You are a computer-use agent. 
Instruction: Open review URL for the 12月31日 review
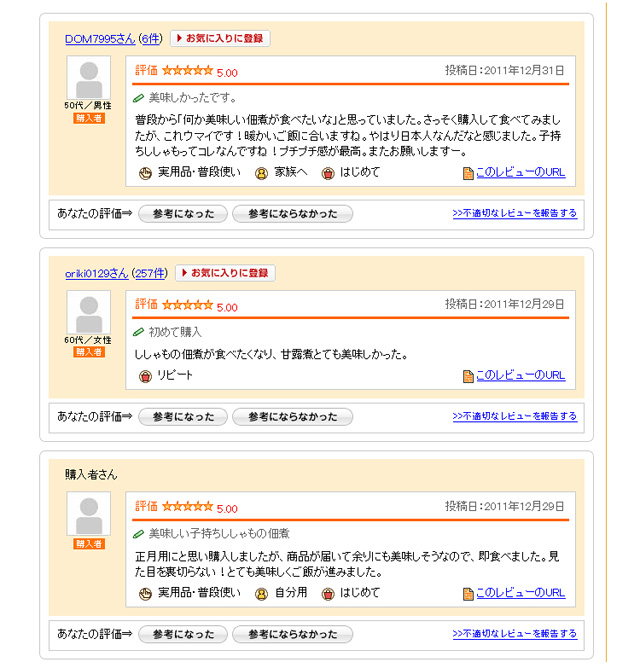519,173
